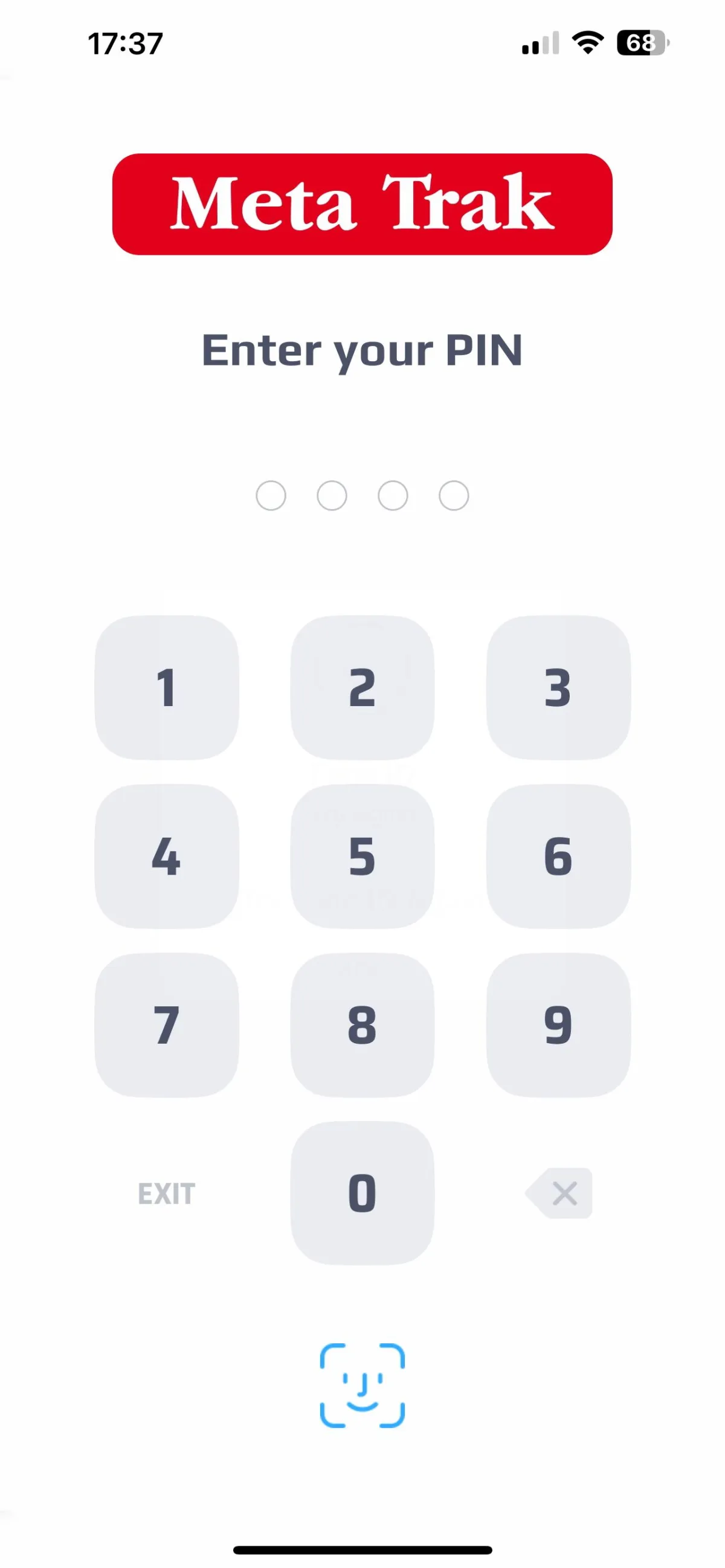Enter digit 1 on the PIN keypad

pos(166,687)
